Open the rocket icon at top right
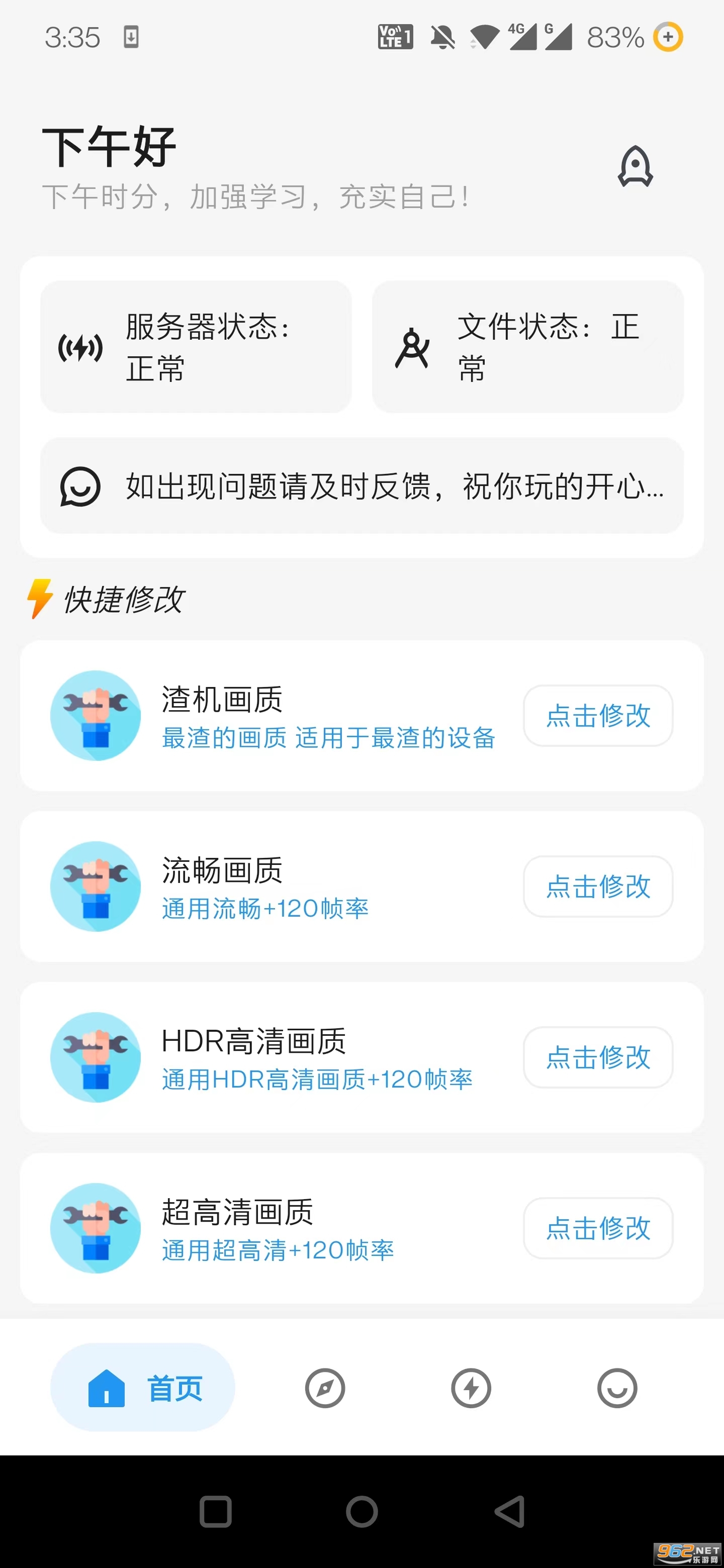Image resolution: width=724 pixels, height=1568 pixels. pos(635,166)
